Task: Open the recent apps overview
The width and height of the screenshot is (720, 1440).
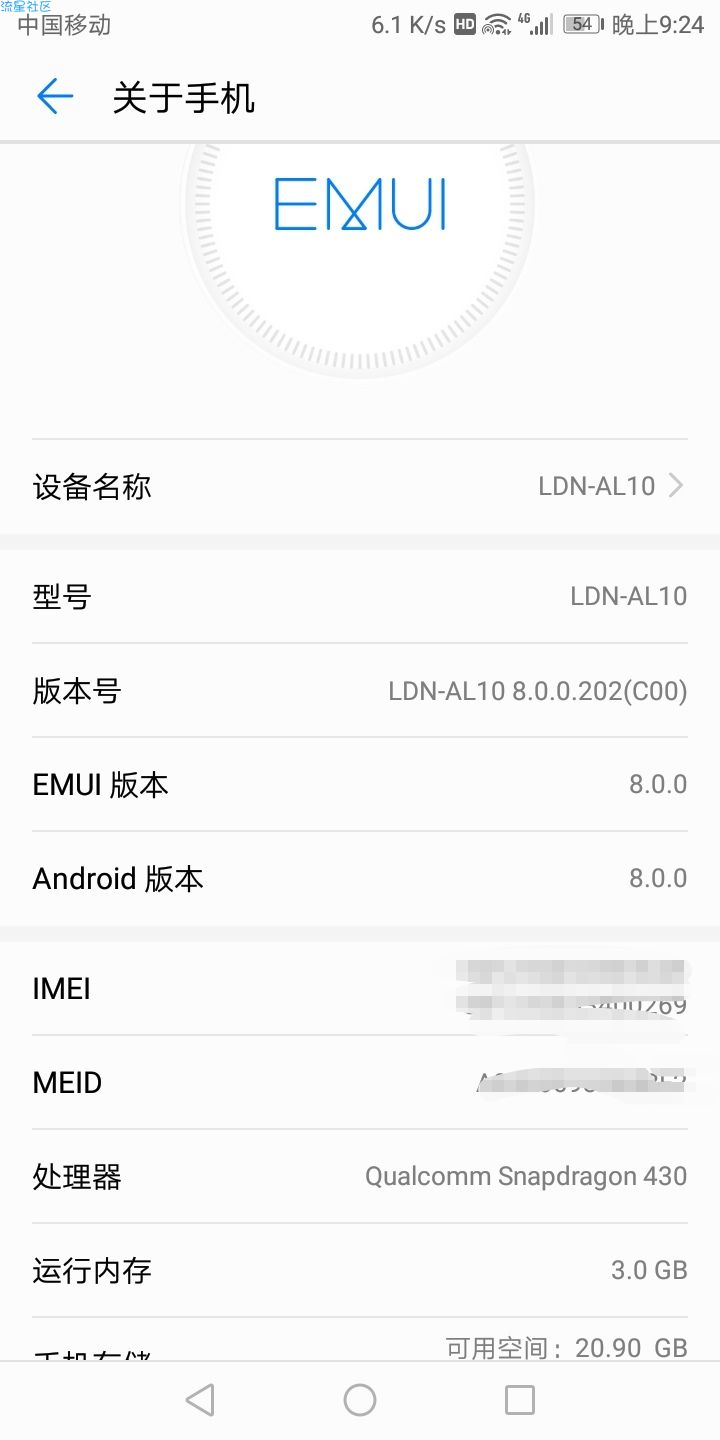Action: pyautogui.click(x=520, y=1400)
